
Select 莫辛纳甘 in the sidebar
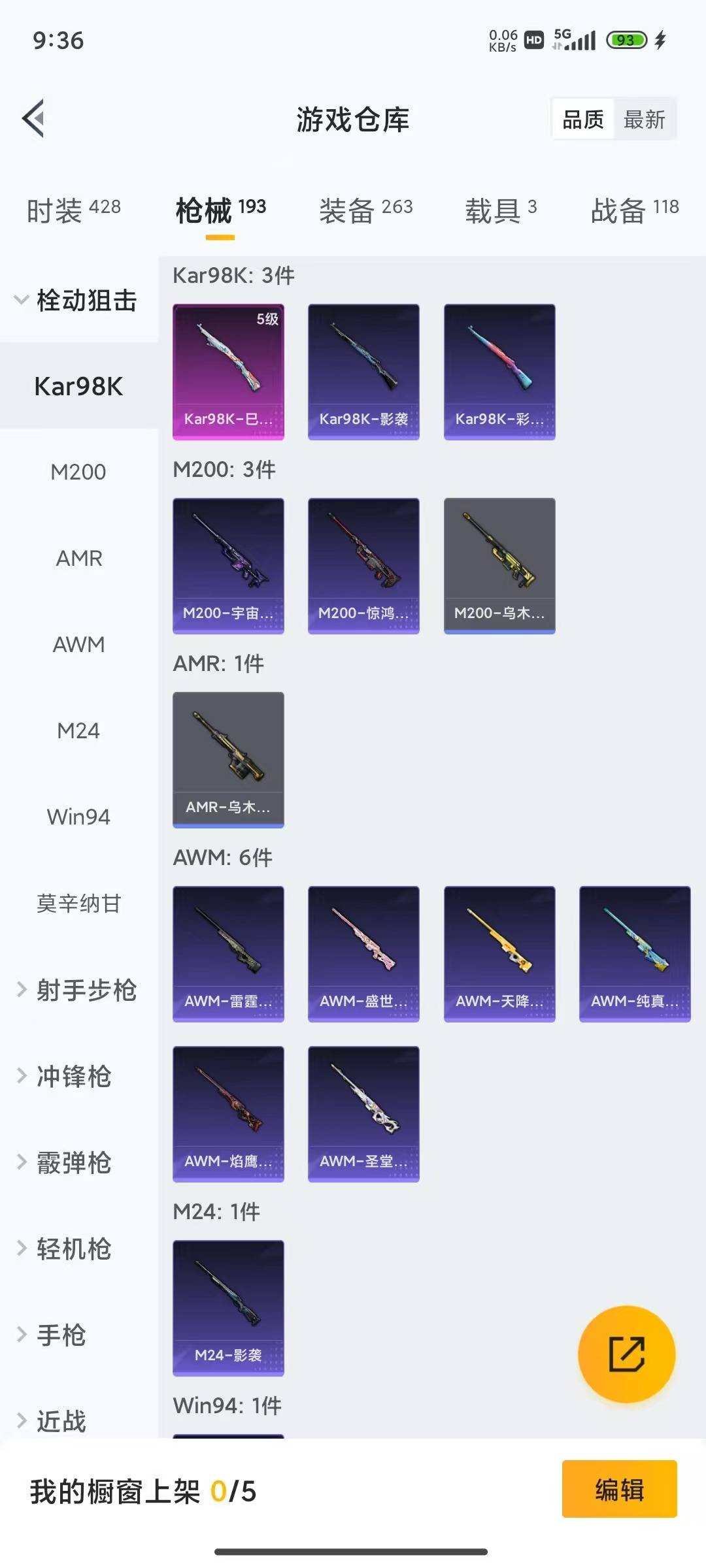point(78,904)
